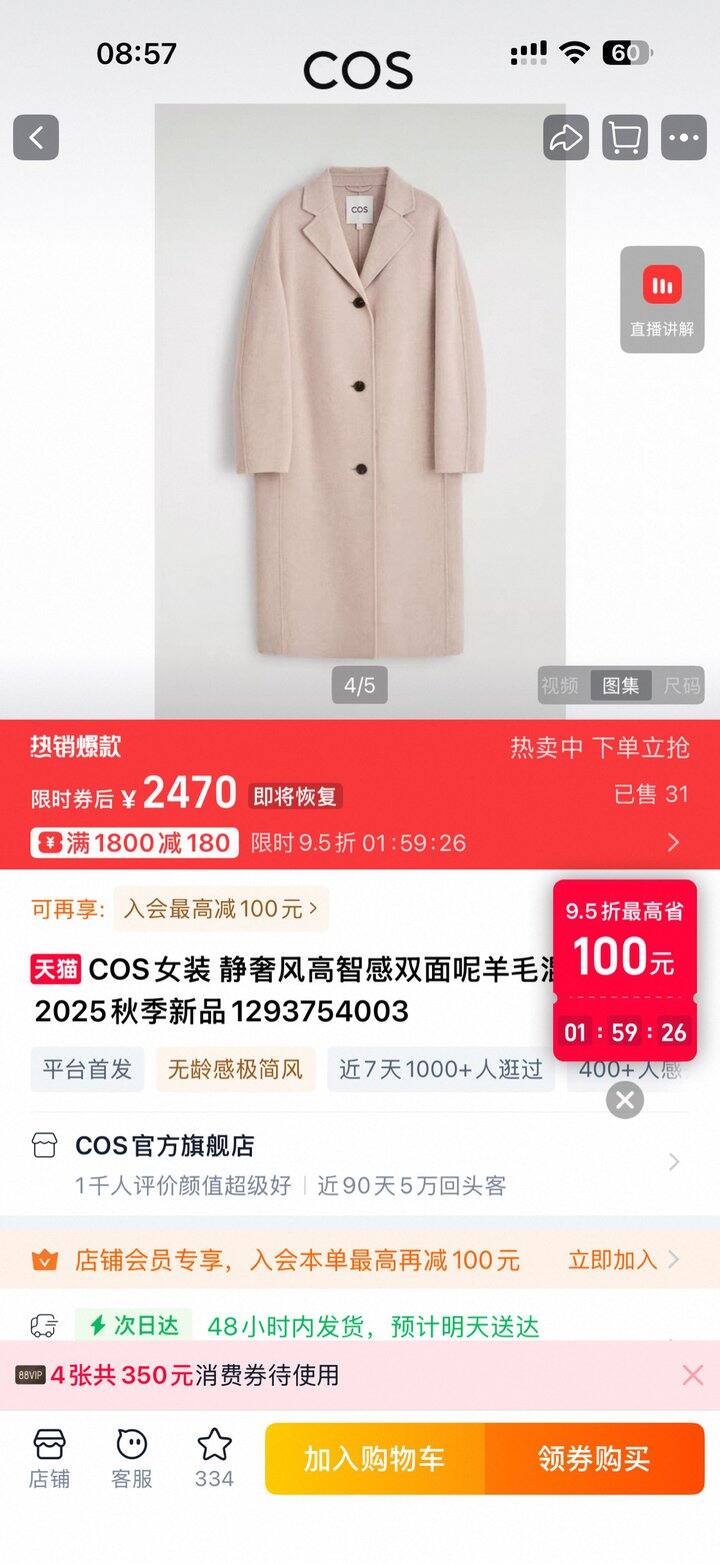Open the 直播讲解 live explanation button

662,299
